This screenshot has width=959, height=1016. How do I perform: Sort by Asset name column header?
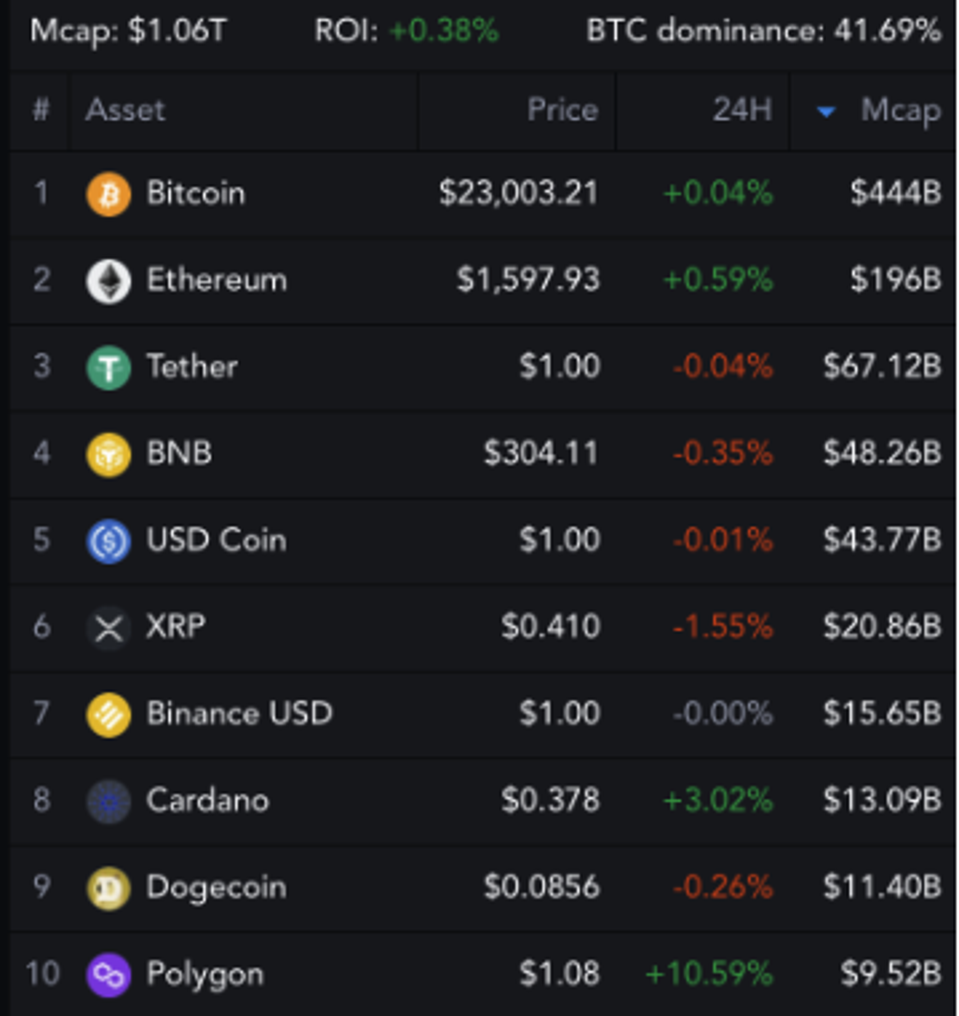pyautogui.click(x=125, y=111)
